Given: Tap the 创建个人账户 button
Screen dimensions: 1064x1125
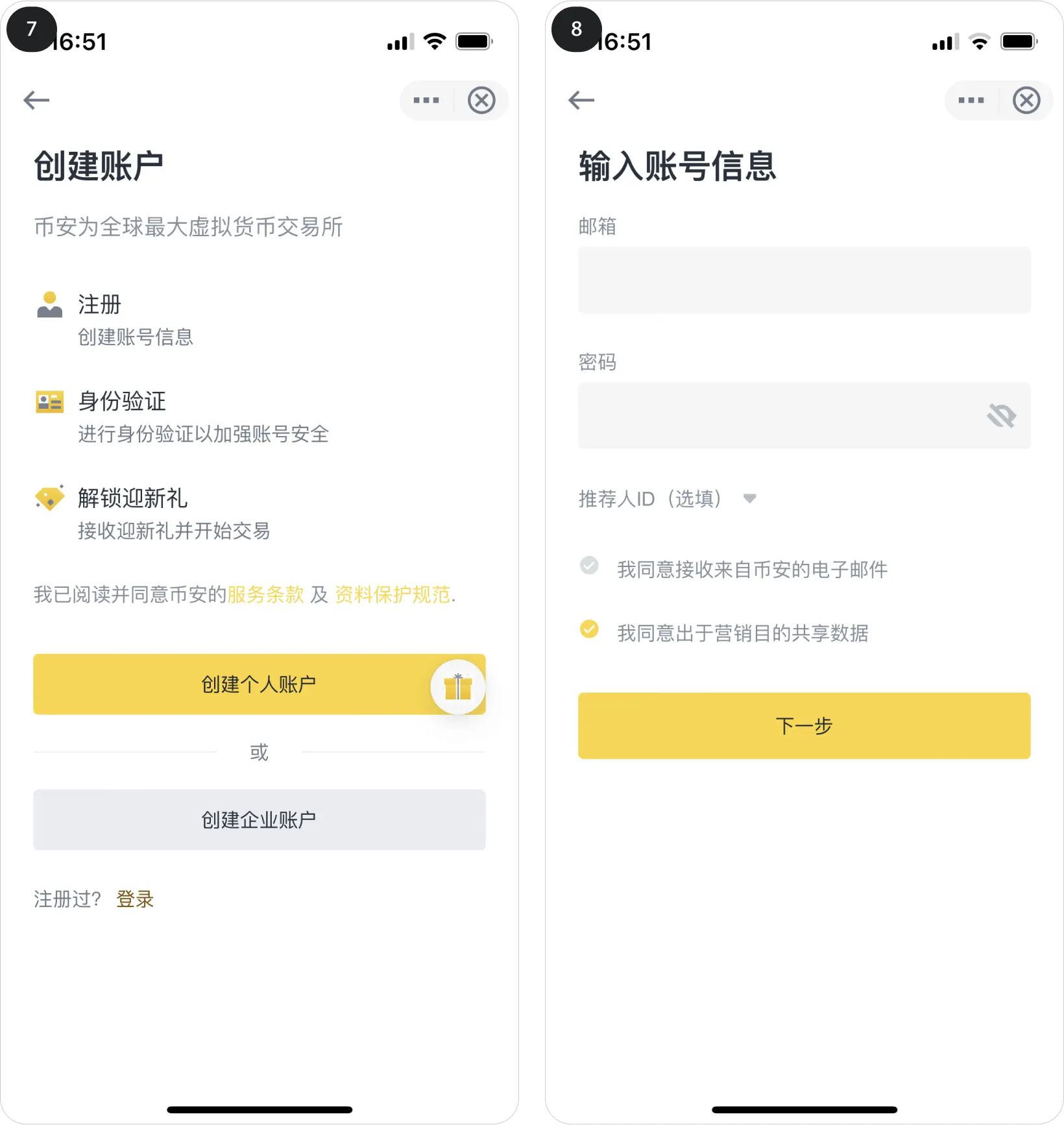Looking at the screenshot, I should tap(258, 684).
